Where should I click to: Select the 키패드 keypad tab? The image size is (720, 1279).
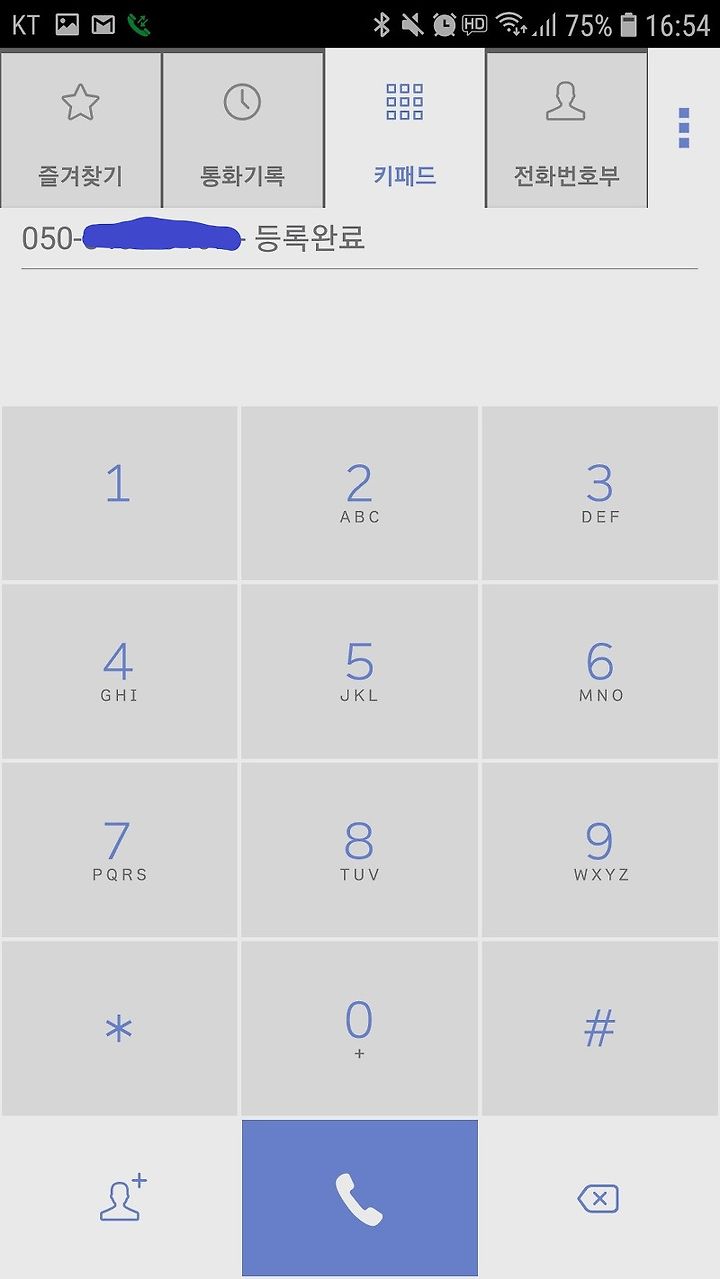tap(405, 129)
